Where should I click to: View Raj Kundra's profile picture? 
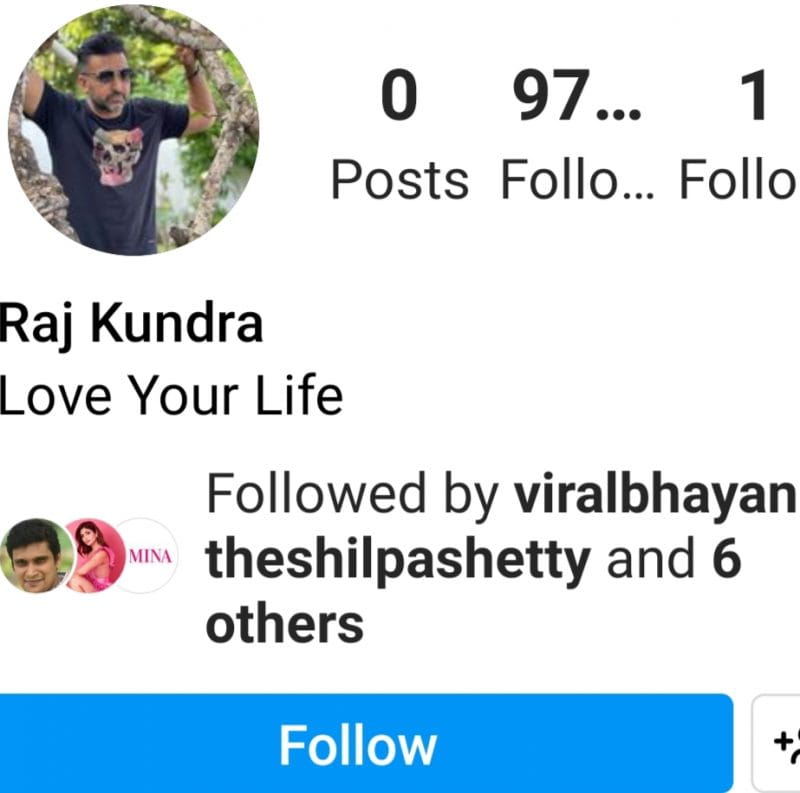133,131
